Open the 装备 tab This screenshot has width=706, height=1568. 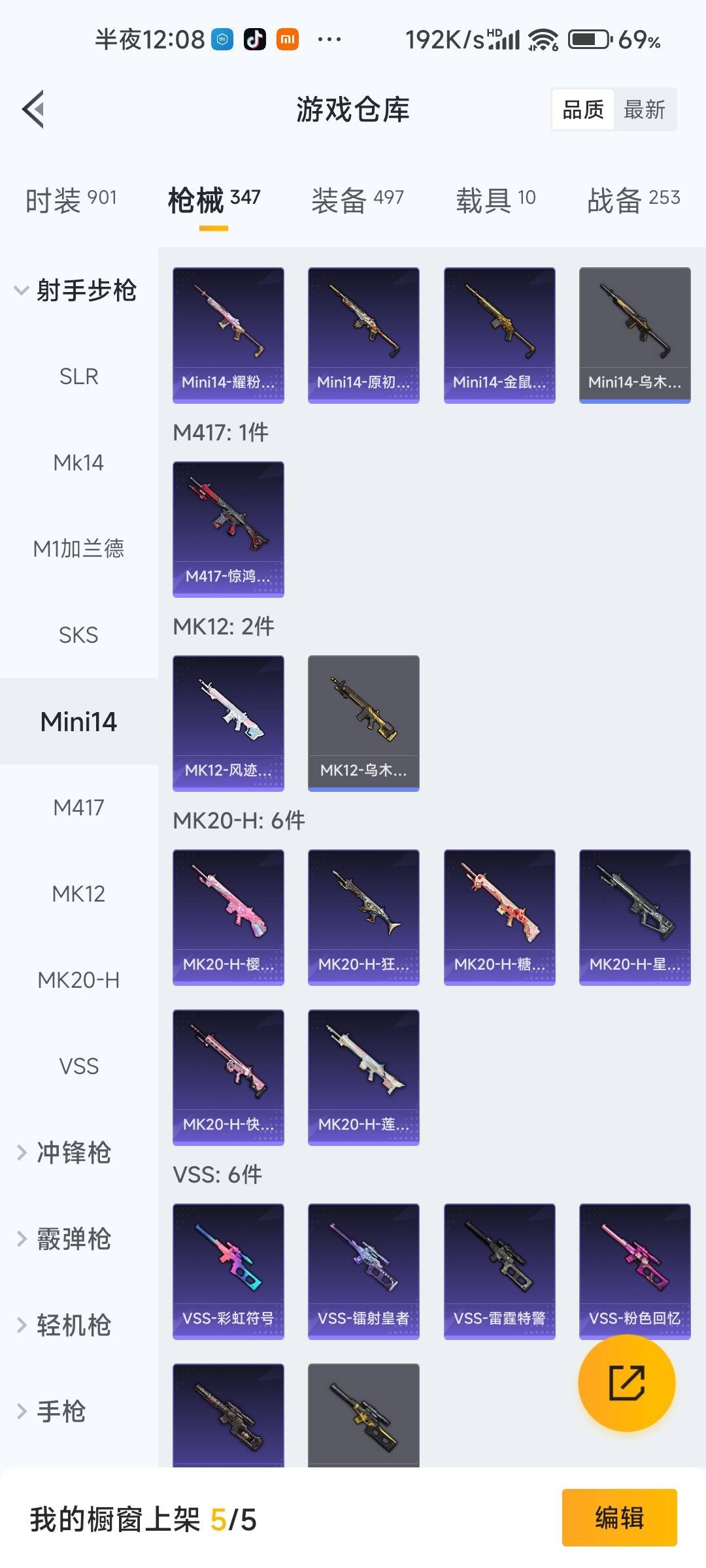357,199
